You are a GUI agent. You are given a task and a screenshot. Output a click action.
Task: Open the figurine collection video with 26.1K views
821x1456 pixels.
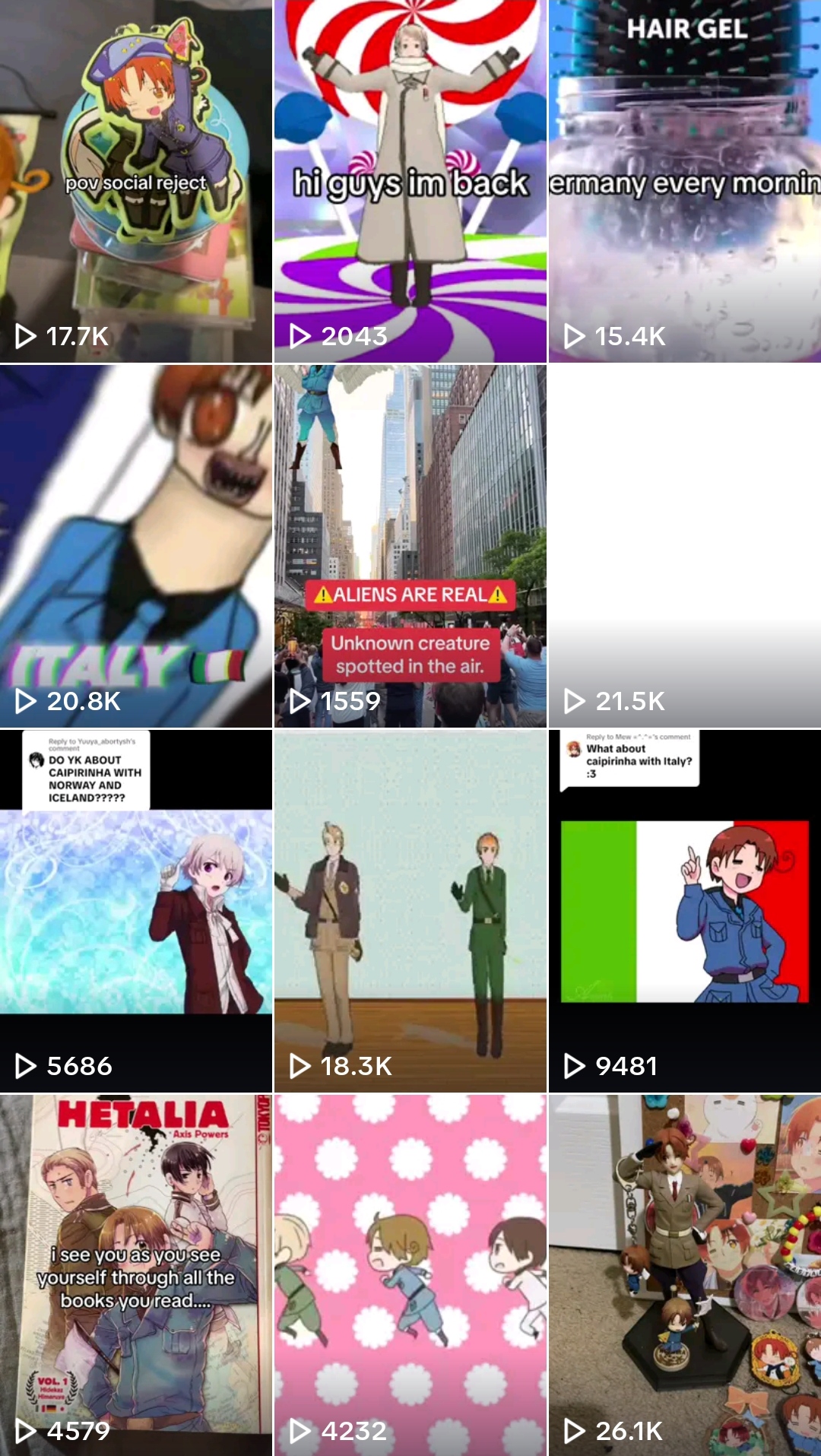coord(685,1275)
